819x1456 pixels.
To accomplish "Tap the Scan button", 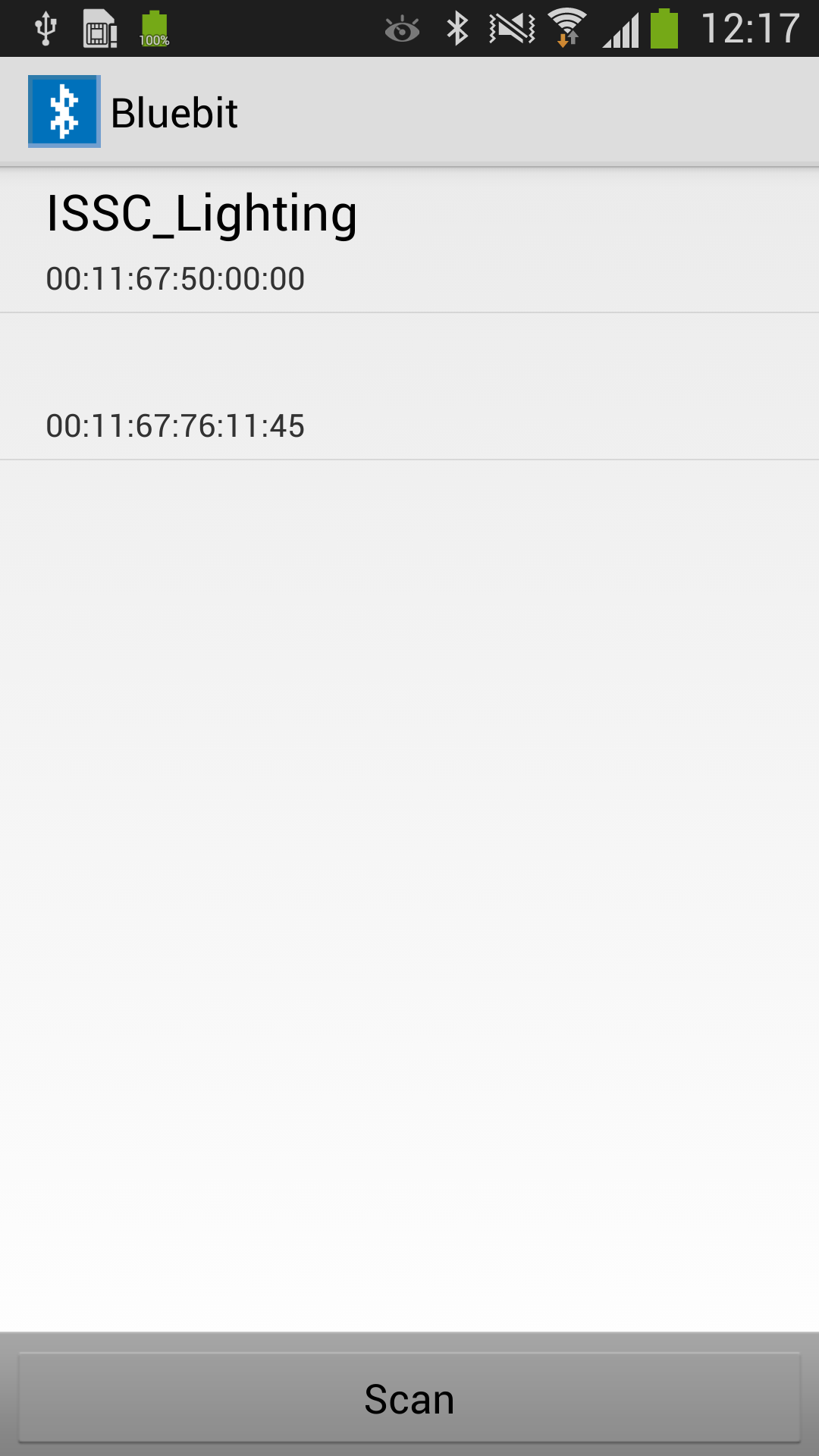I will tap(409, 1398).
